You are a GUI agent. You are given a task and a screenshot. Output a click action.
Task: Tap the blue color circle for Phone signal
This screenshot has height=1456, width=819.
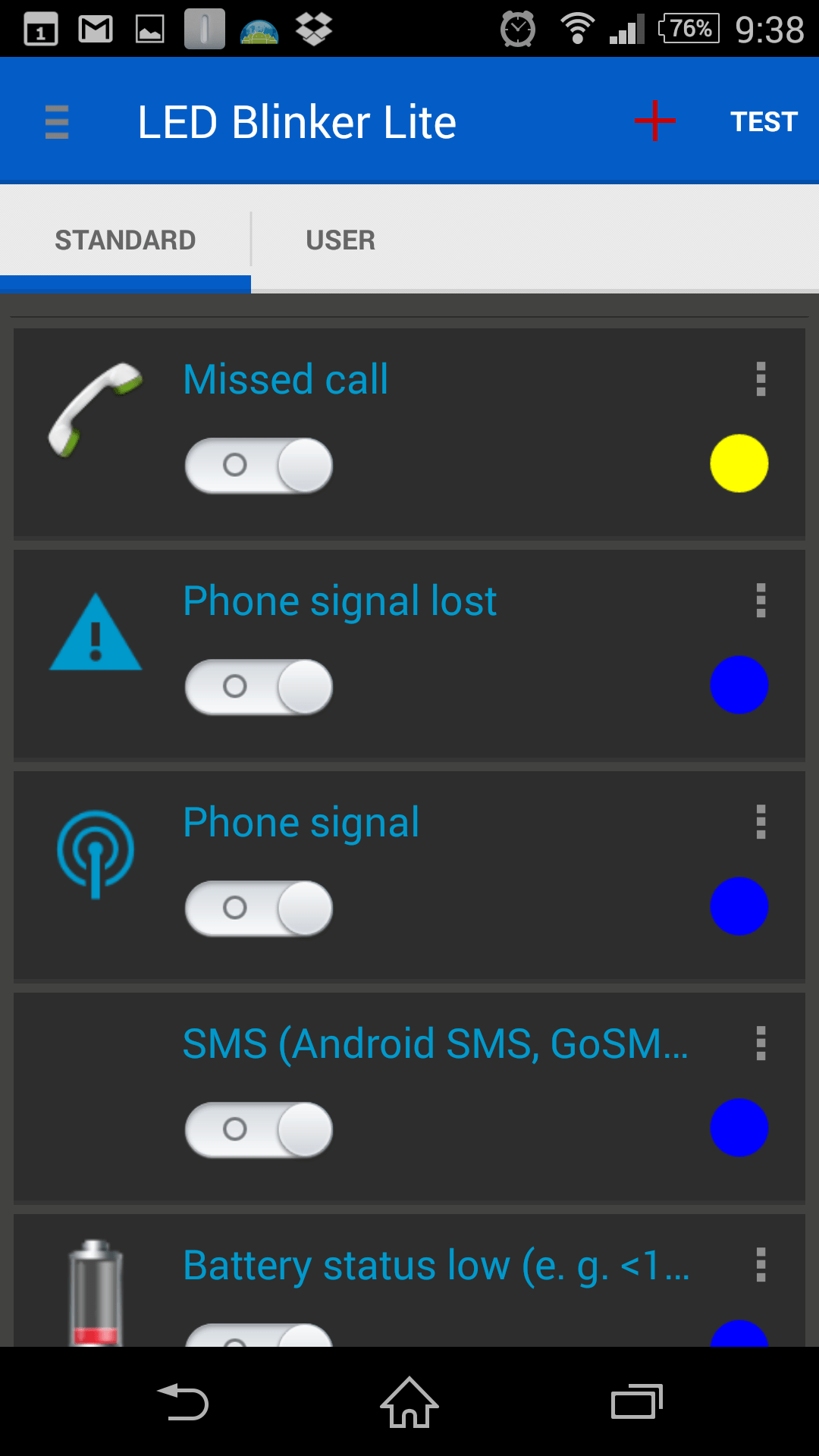pyautogui.click(x=739, y=906)
